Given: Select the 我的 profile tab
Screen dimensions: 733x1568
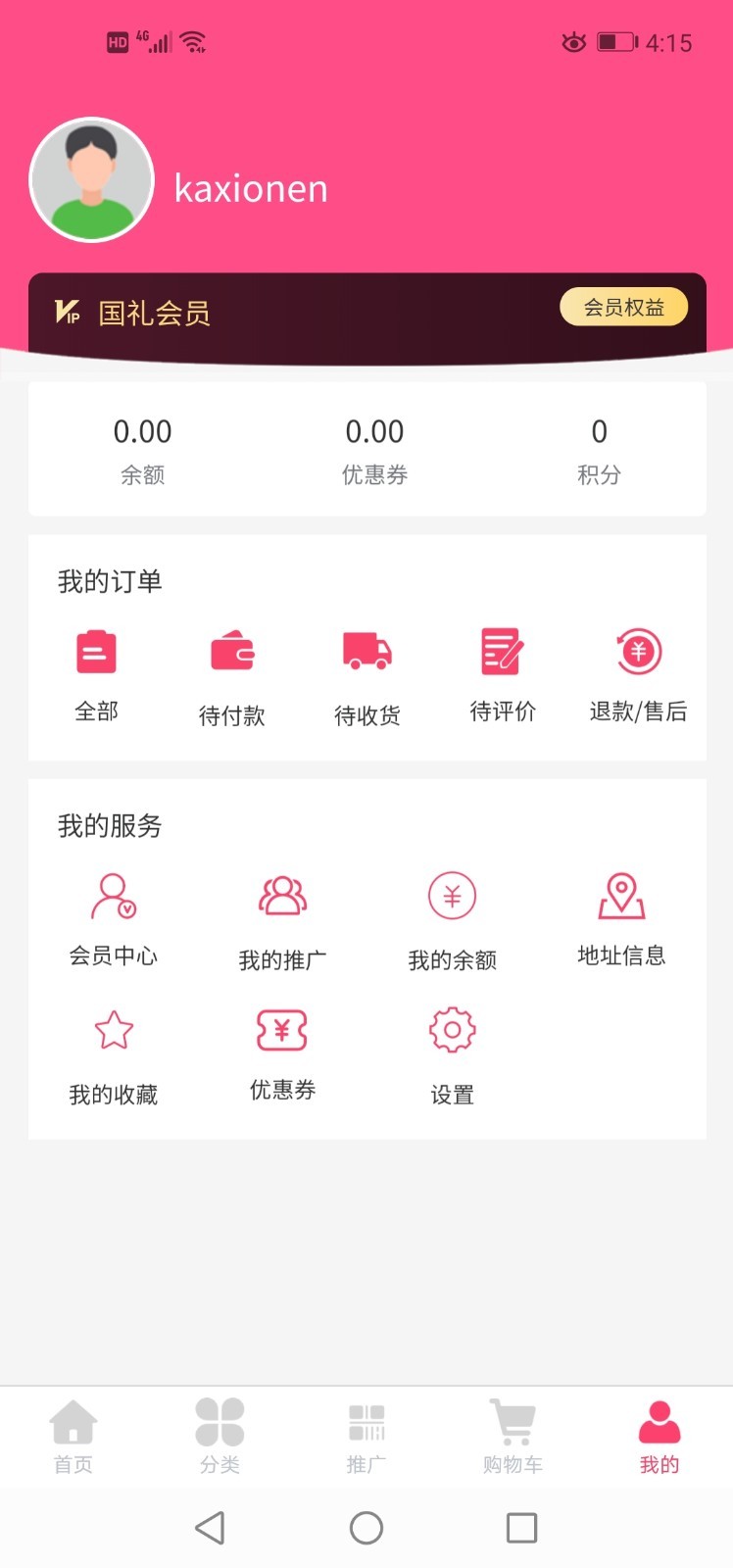Looking at the screenshot, I should click(660, 1437).
